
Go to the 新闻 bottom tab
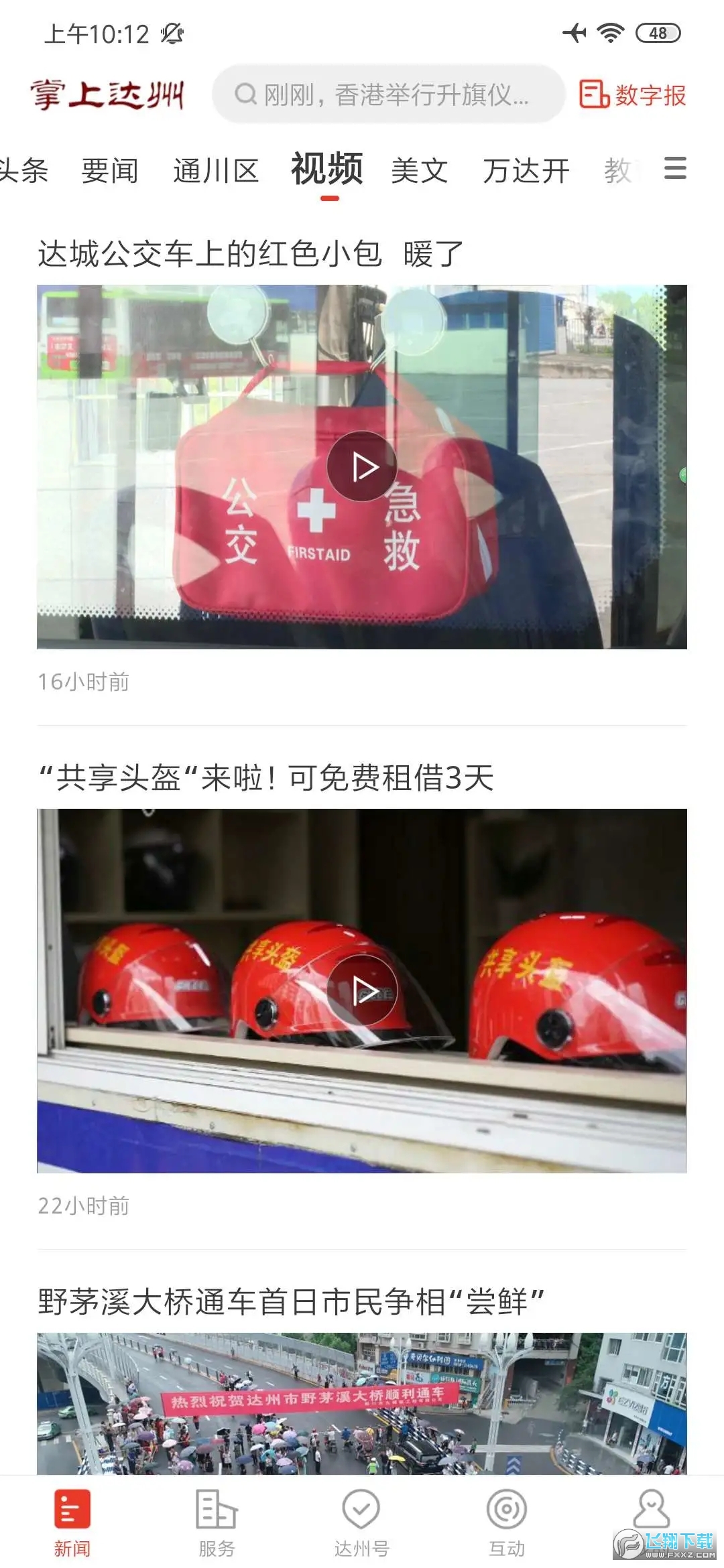coord(72,1522)
